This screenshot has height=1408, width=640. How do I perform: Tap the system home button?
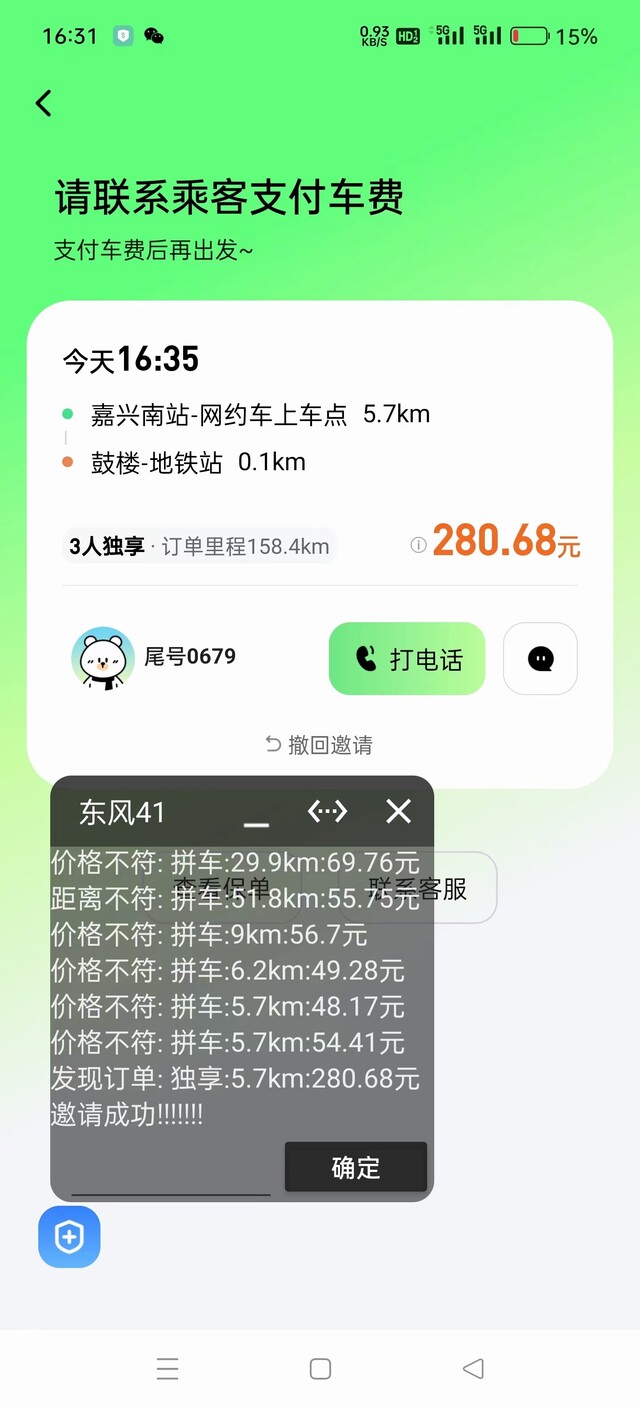click(x=320, y=1369)
